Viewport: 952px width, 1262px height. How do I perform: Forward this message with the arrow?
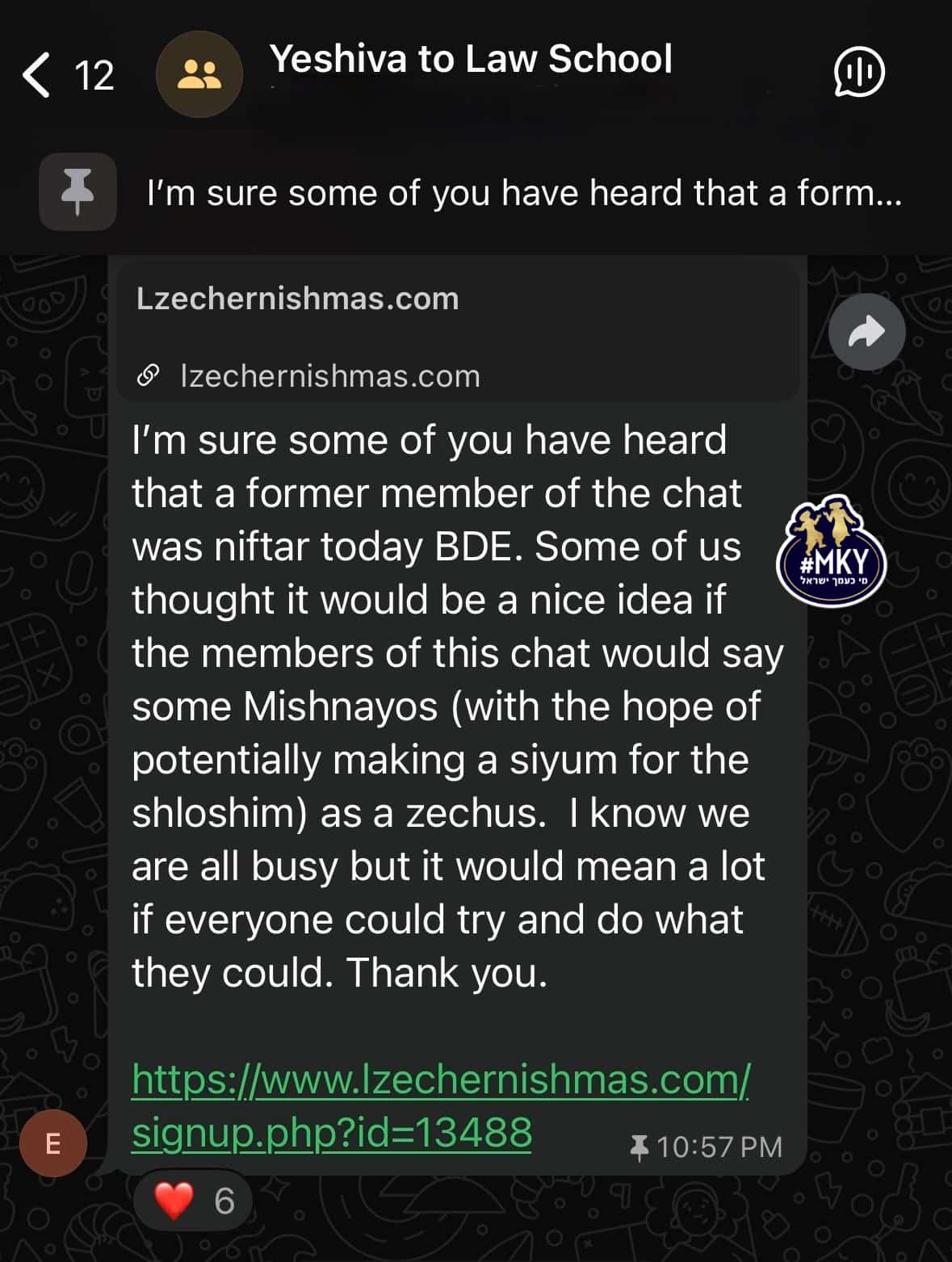tap(866, 332)
